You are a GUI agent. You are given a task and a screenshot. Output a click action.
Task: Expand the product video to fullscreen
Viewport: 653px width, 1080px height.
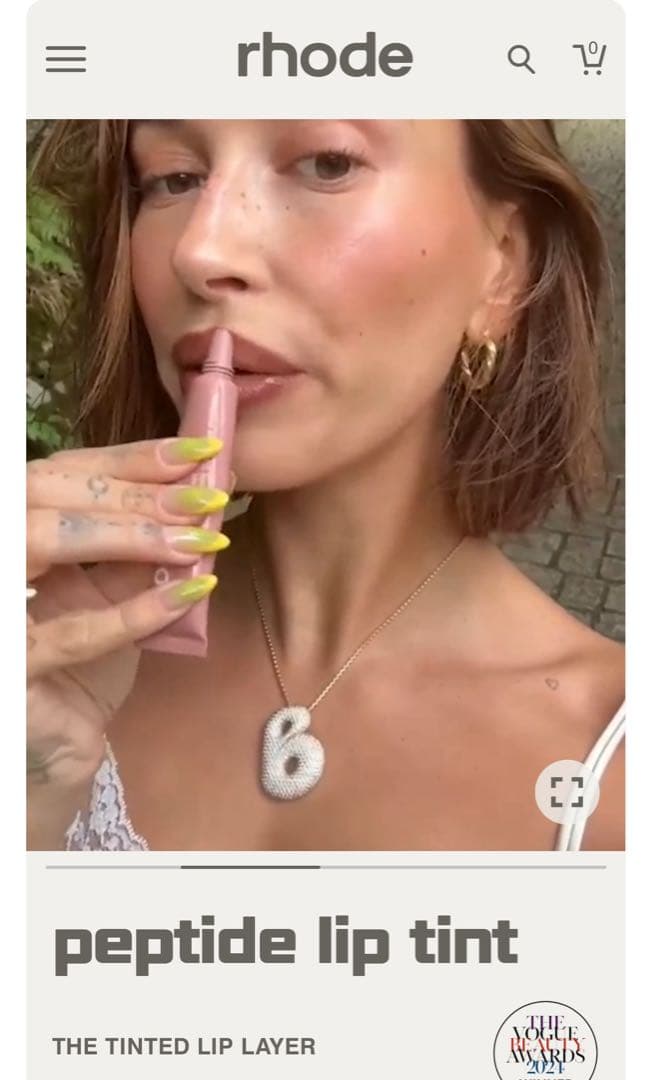(x=567, y=792)
